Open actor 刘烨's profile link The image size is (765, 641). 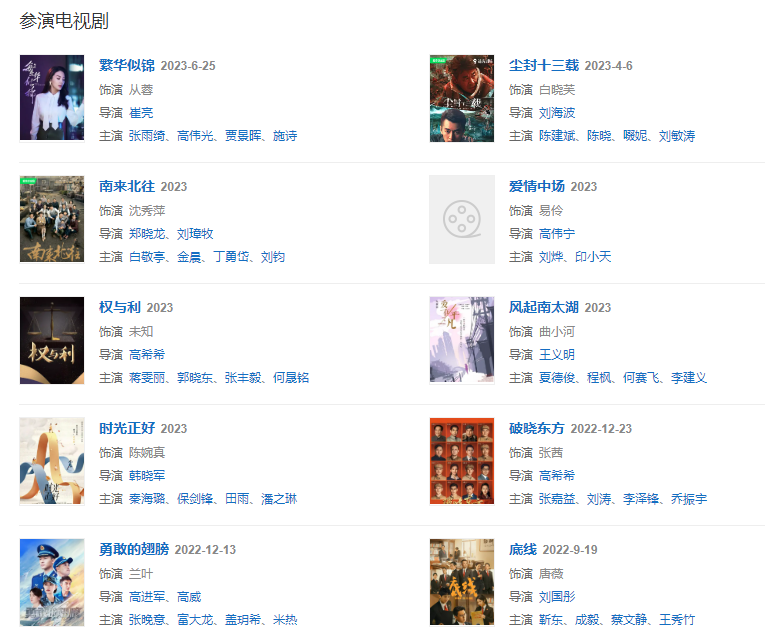pos(550,257)
